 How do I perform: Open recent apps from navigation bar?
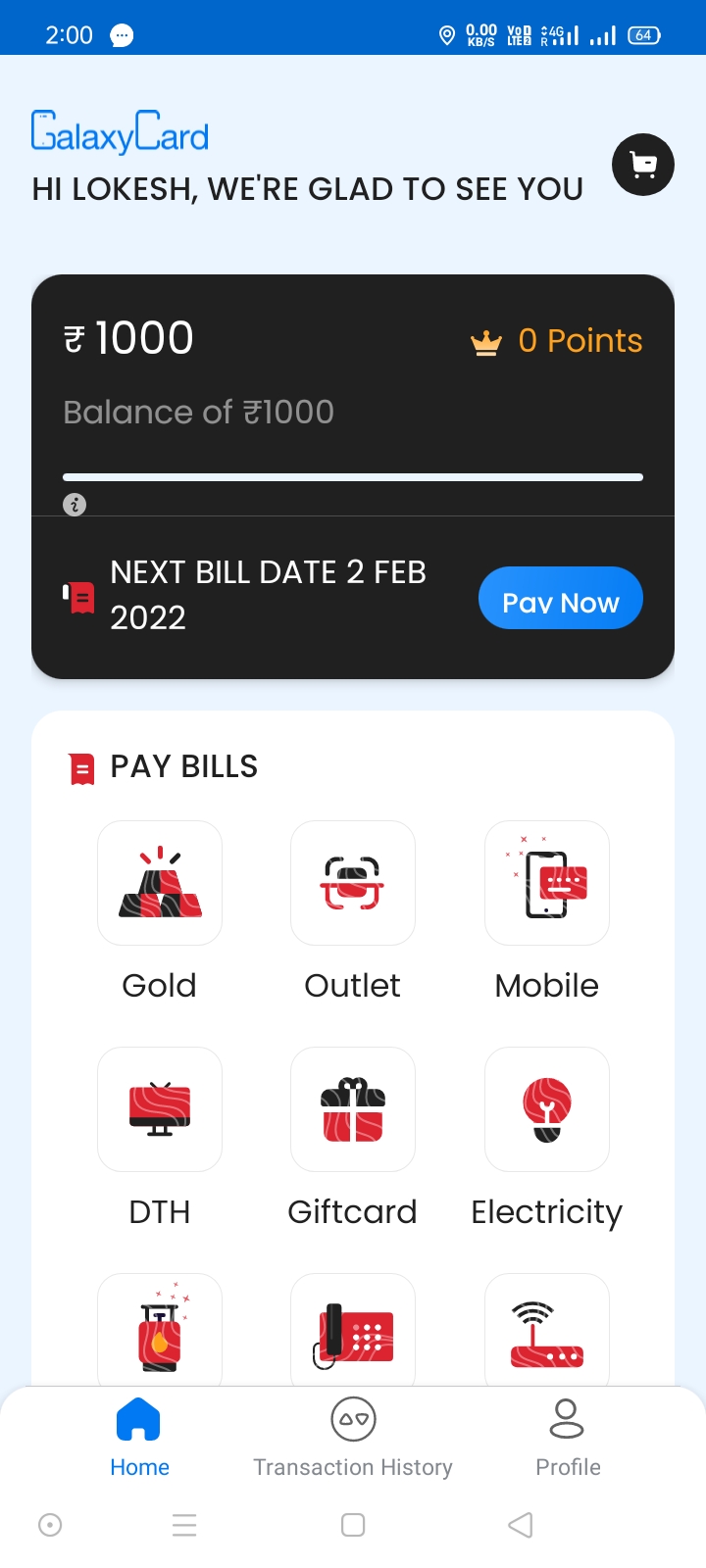click(184, 1525)
